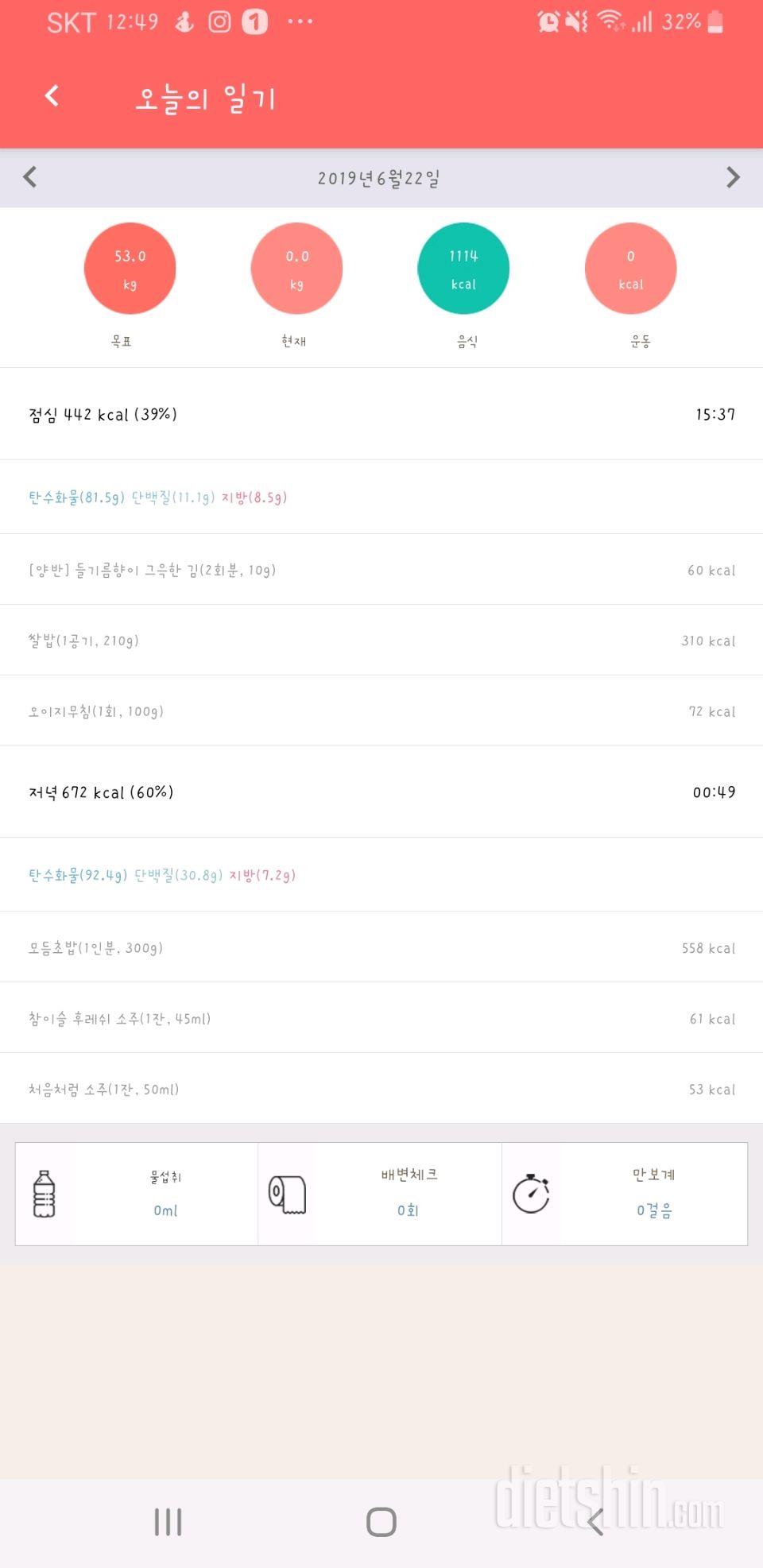Screen dimensions: 763x1568
Task: Select the 찰밥 food item
Action: coord(381,641)
